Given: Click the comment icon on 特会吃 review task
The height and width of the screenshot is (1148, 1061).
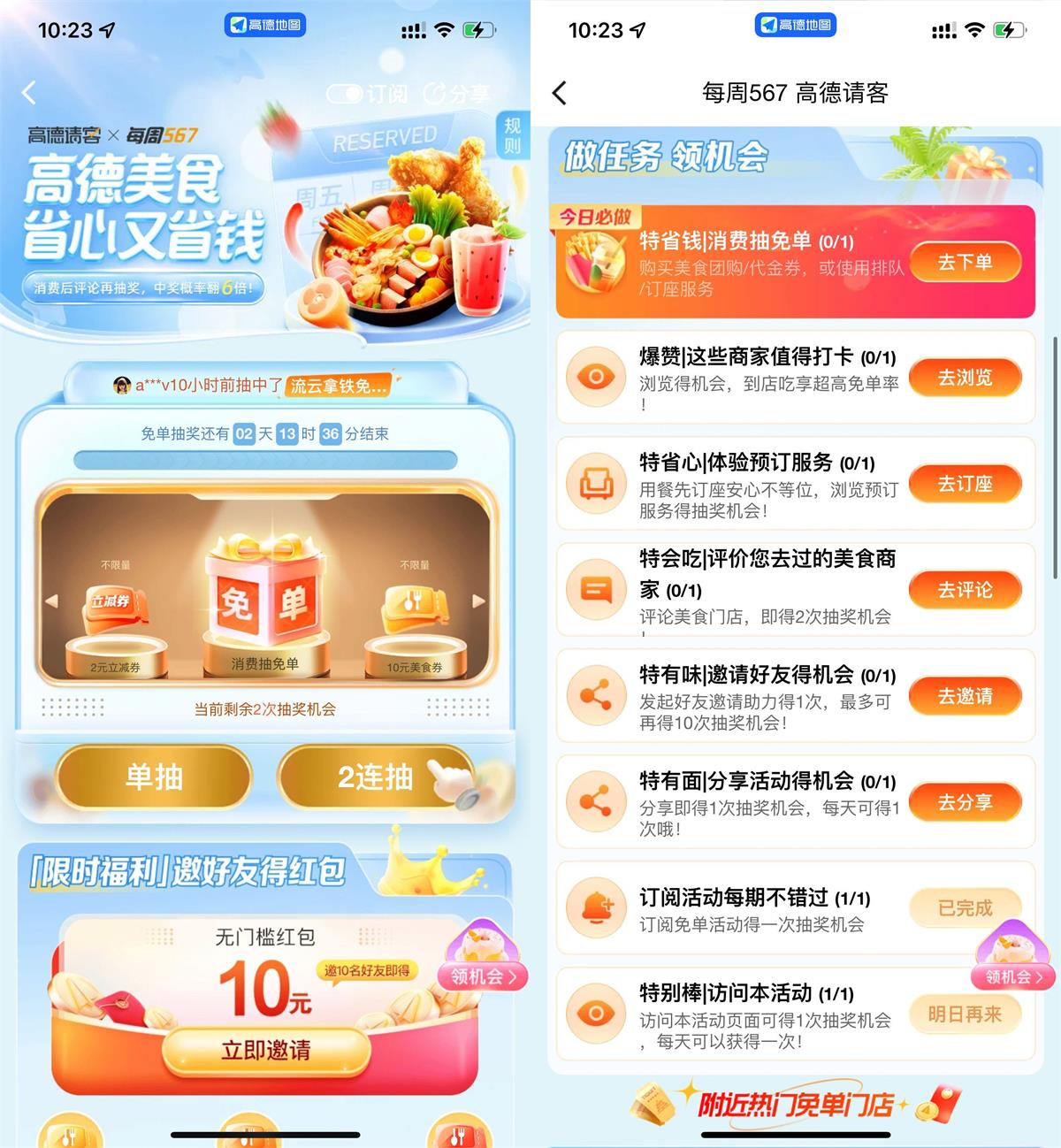Looking at the screenshot, I should click(596, 590).
